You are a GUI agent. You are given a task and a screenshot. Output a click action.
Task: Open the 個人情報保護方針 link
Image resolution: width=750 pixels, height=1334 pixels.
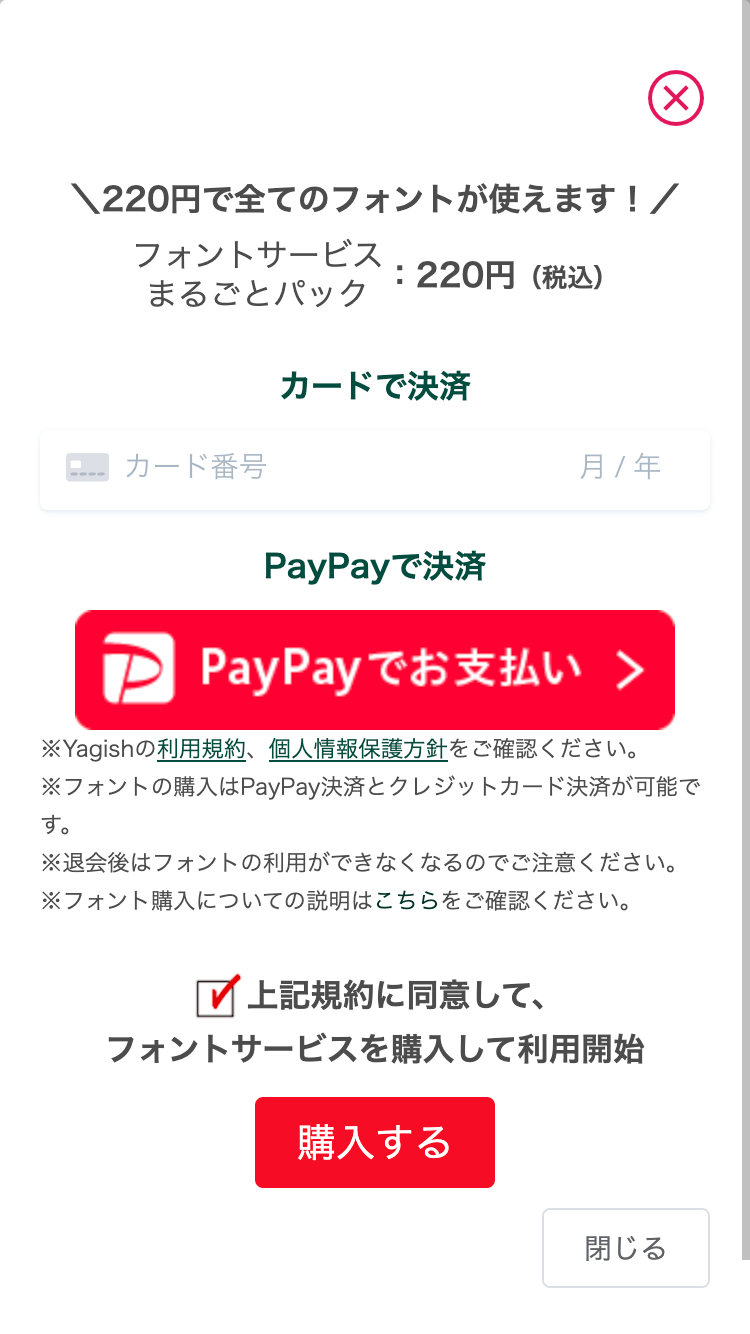[x=358, y=749]
